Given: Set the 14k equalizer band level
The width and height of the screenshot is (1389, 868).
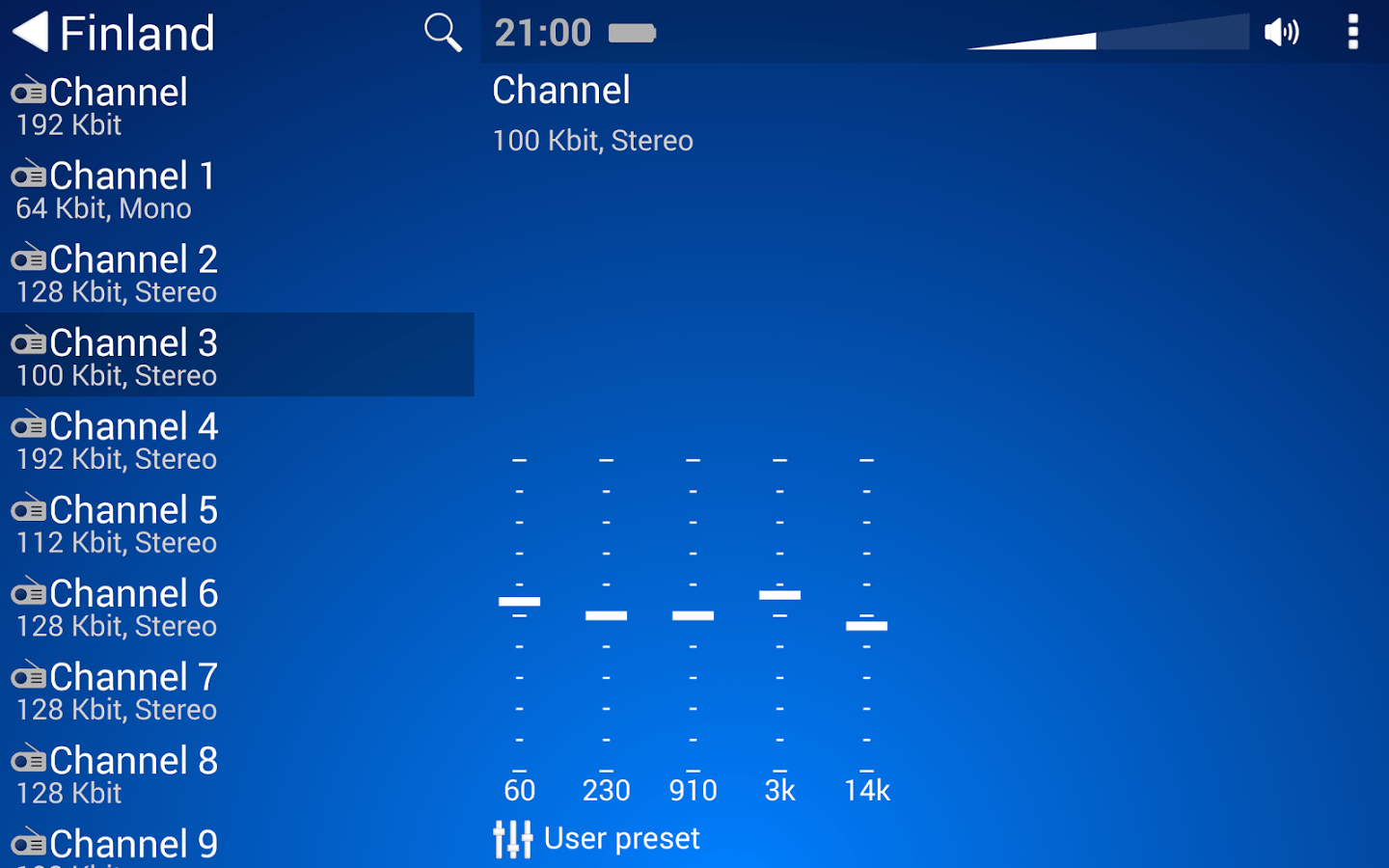Looking at the screenshot, I should [866, 626].
